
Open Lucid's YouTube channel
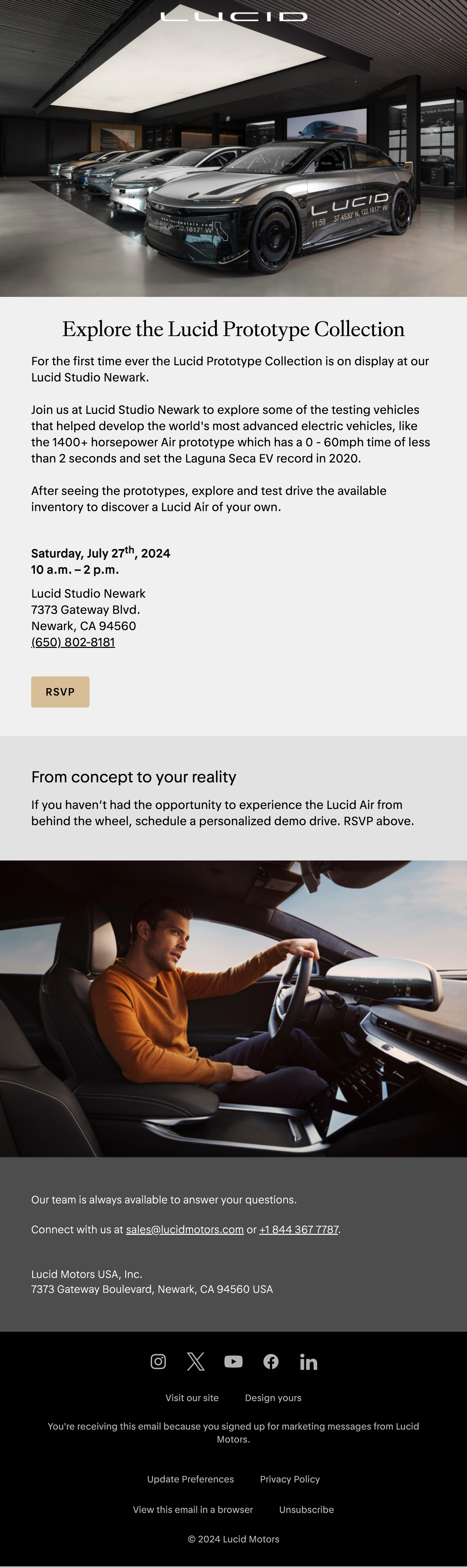pyautogui.click(x=233, y=1362)
